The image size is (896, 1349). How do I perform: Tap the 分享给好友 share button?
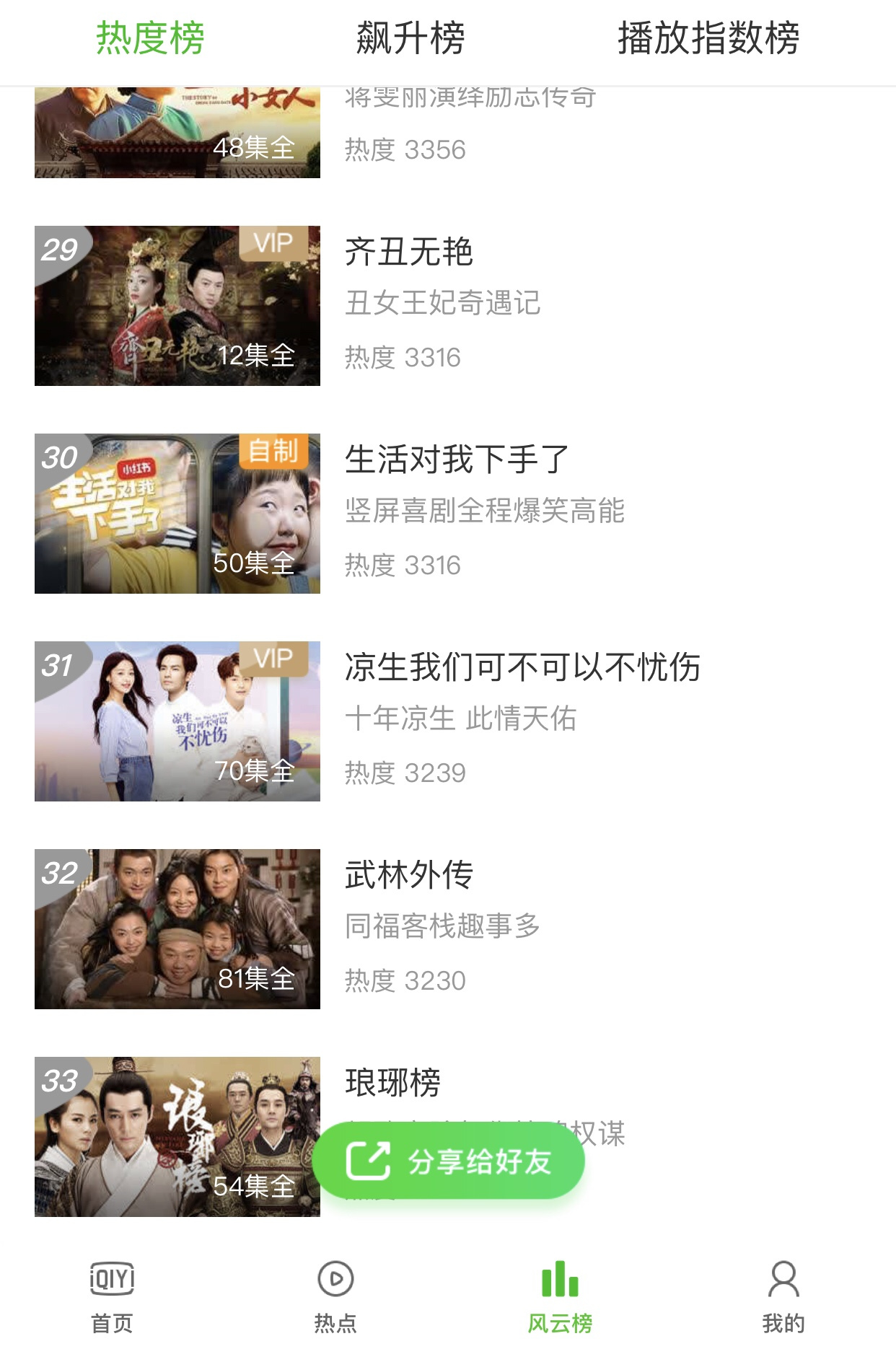click(449, 1161)
